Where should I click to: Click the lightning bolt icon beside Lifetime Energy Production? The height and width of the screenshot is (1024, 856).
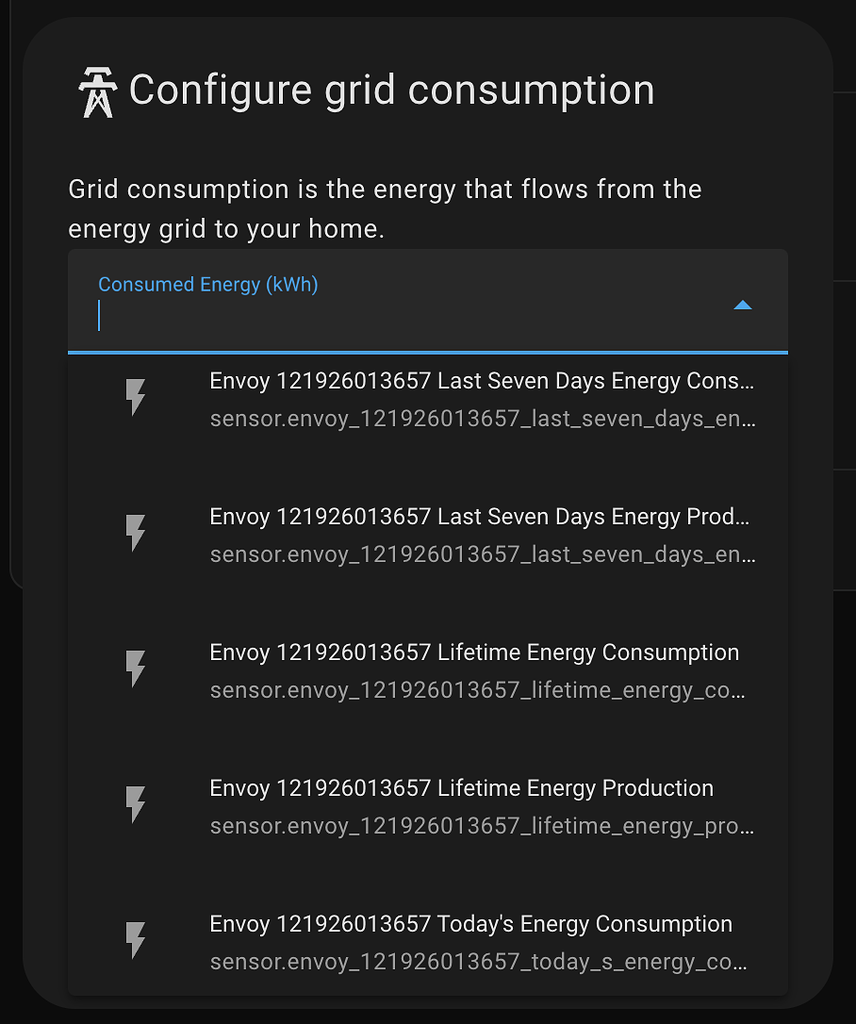135,805
